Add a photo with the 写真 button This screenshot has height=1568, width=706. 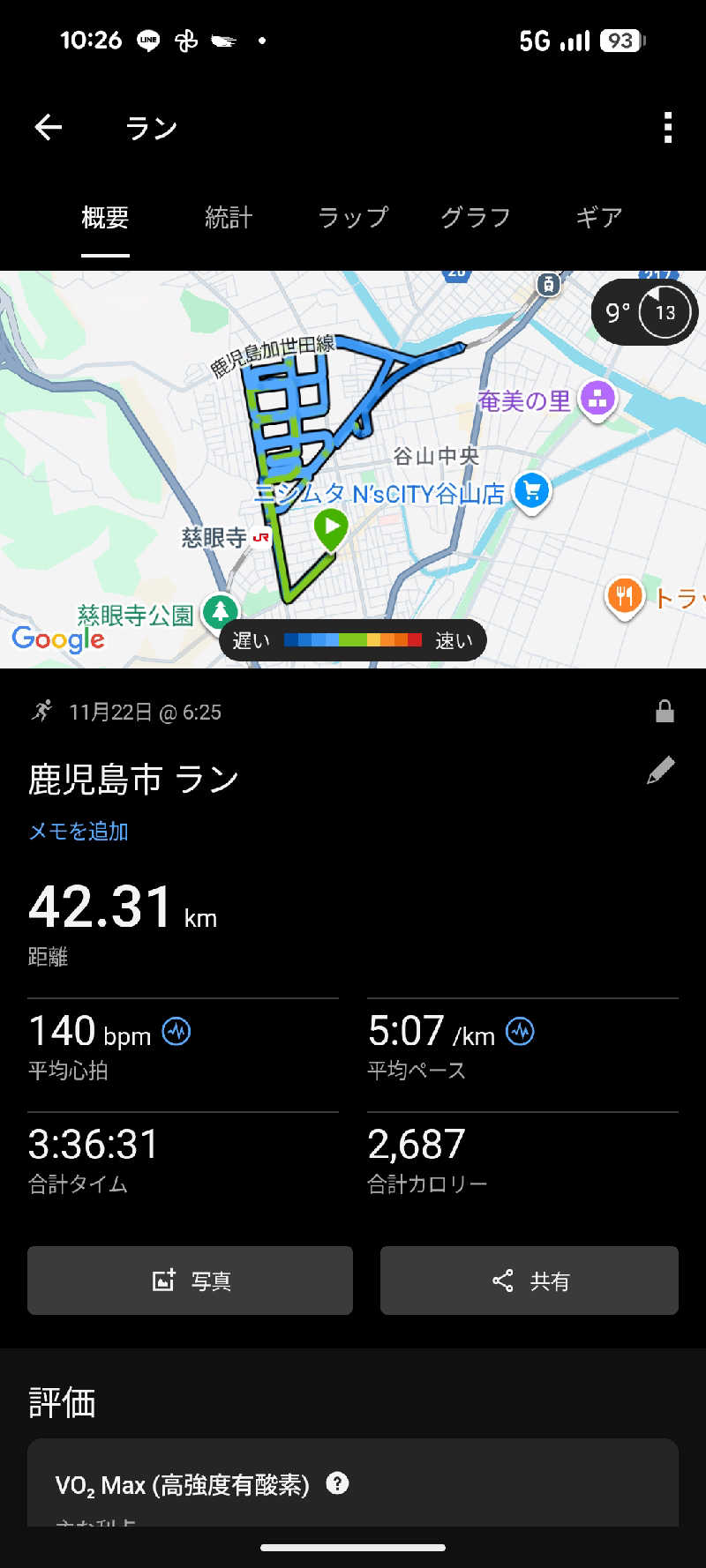point(190,1281)
